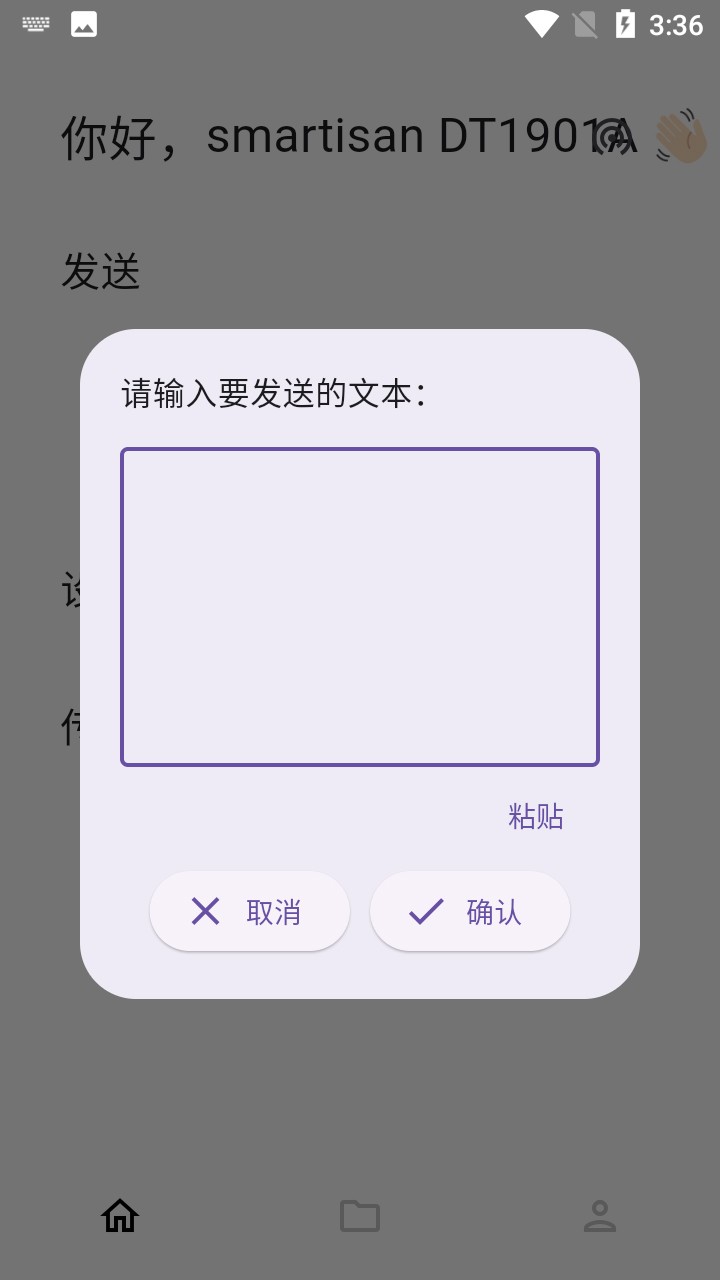Tap the X icon inside the 取消 button

tap(205, 911)
